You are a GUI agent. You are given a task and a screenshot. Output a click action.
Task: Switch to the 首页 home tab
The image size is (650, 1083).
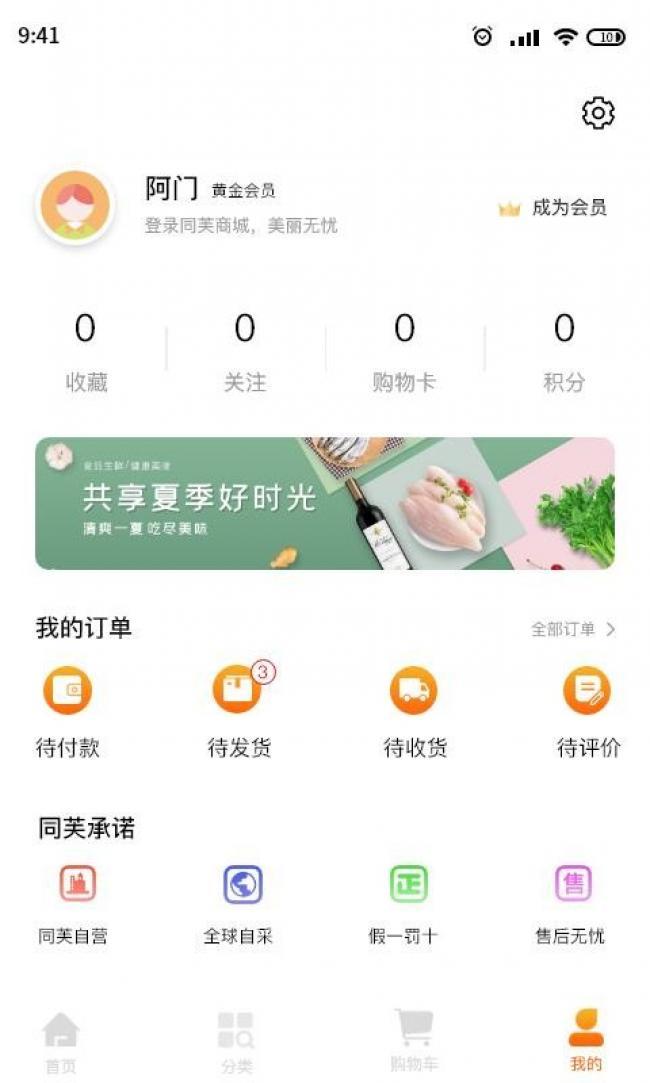point(61,1042)
